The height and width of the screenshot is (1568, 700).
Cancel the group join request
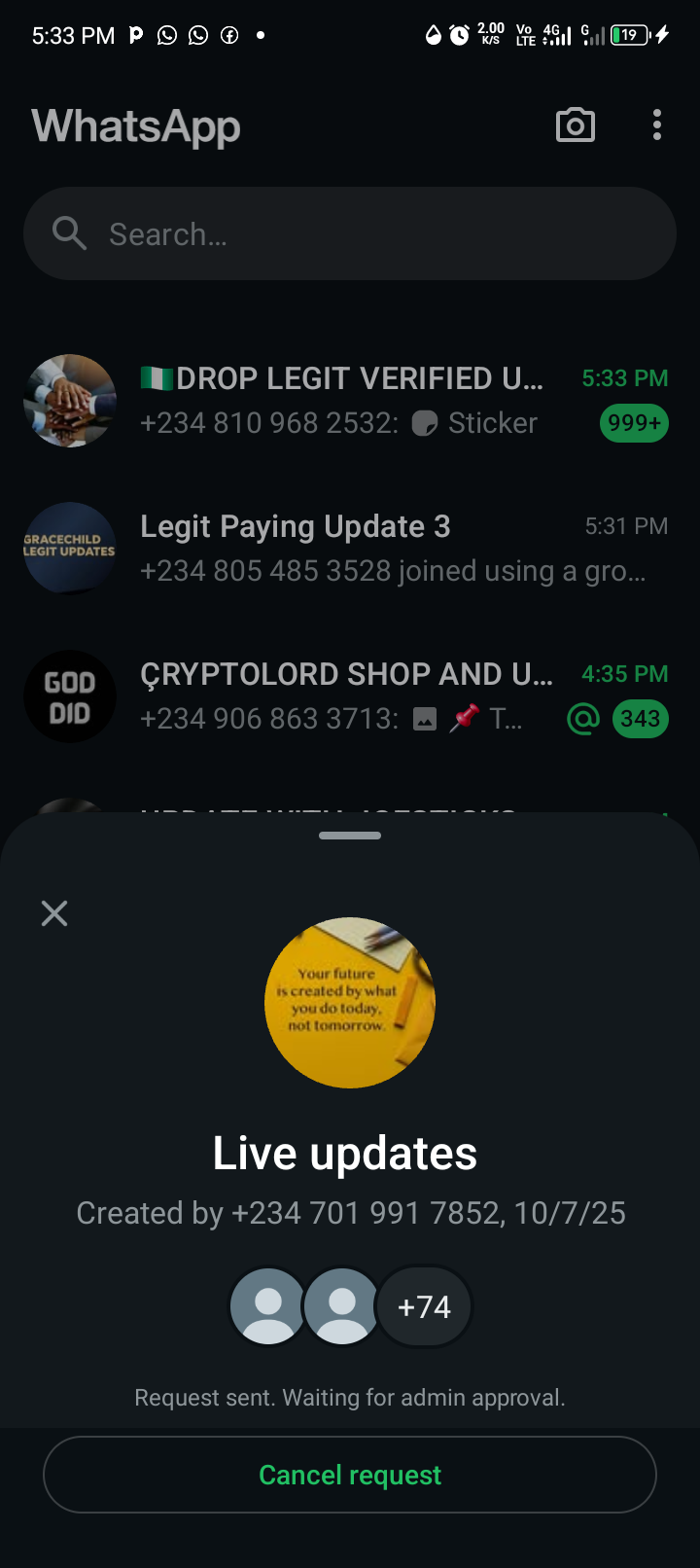[350, 1475]
